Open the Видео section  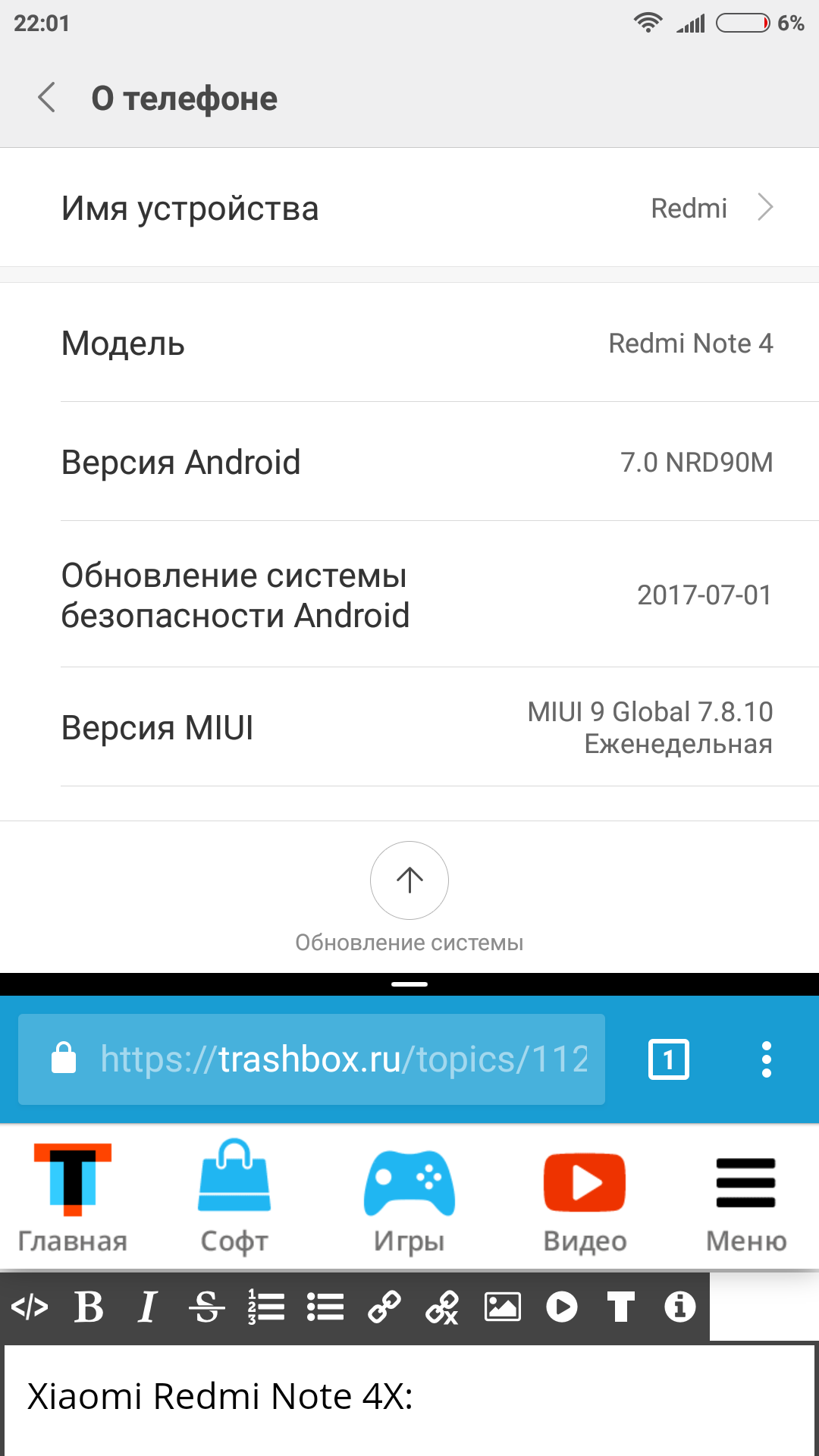point(585,1197)
